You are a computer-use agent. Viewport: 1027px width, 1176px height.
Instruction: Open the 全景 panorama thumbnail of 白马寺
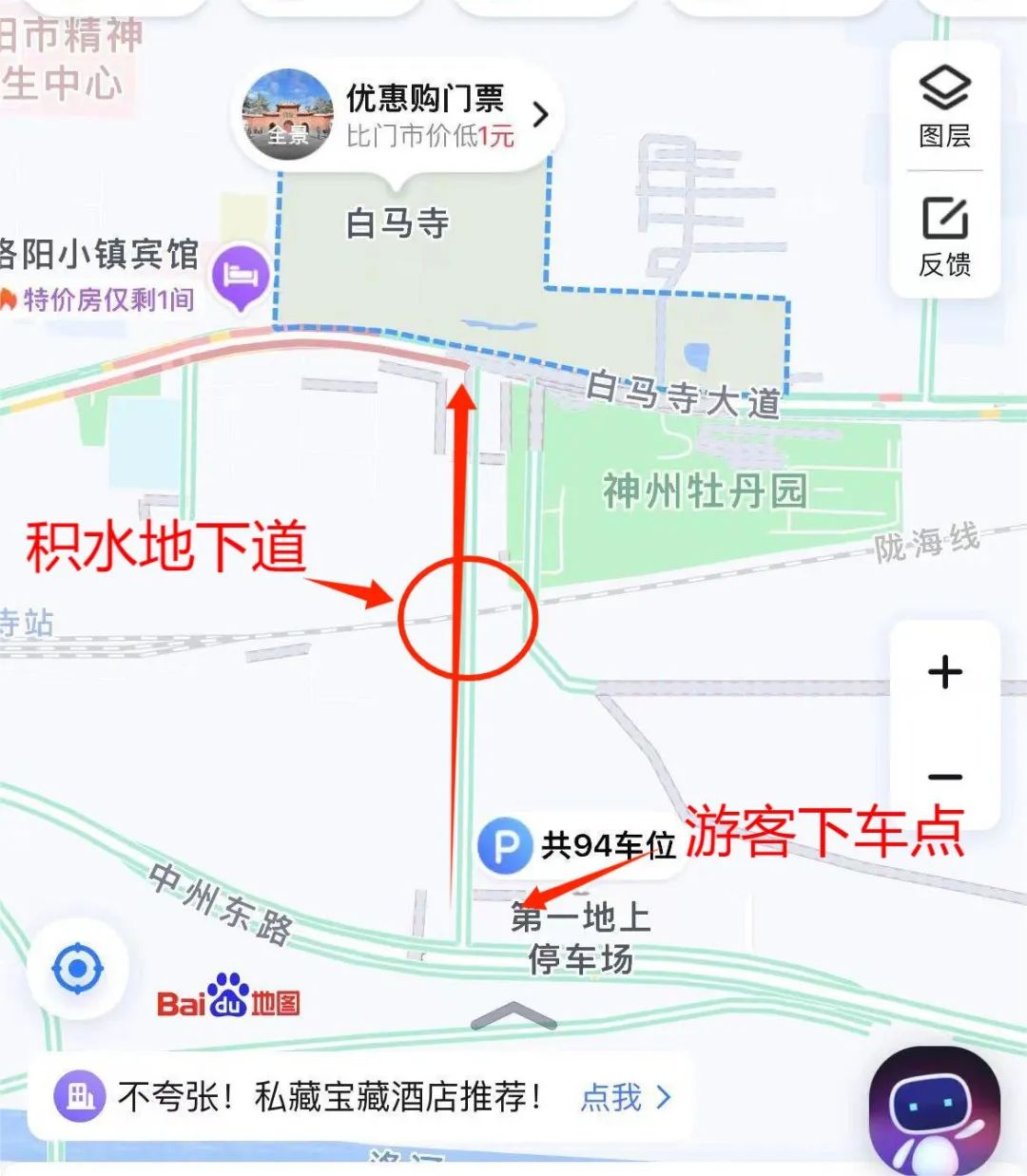pos(286,107)
